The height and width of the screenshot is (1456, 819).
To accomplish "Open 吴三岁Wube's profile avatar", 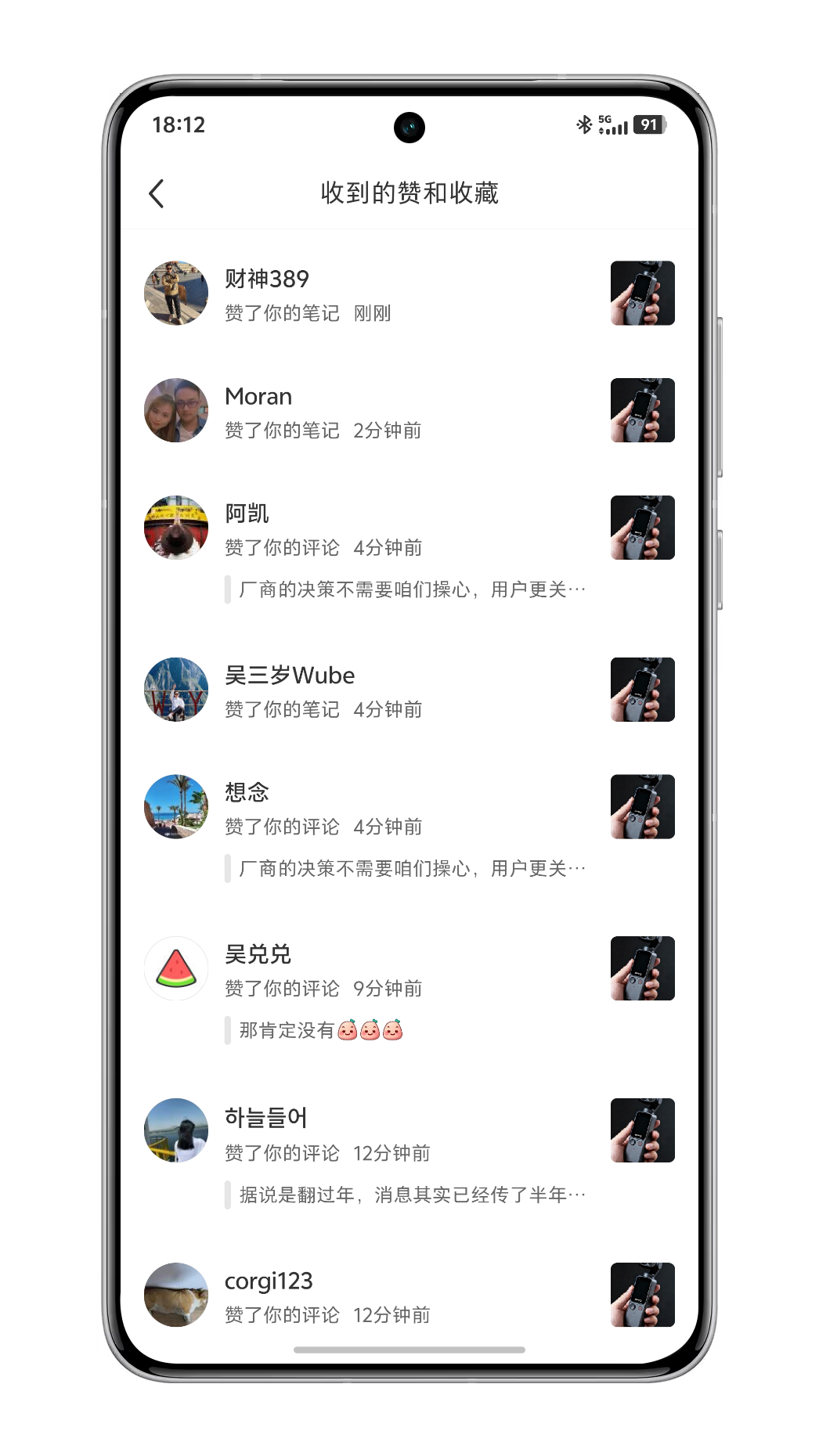I will coord(175,690).
